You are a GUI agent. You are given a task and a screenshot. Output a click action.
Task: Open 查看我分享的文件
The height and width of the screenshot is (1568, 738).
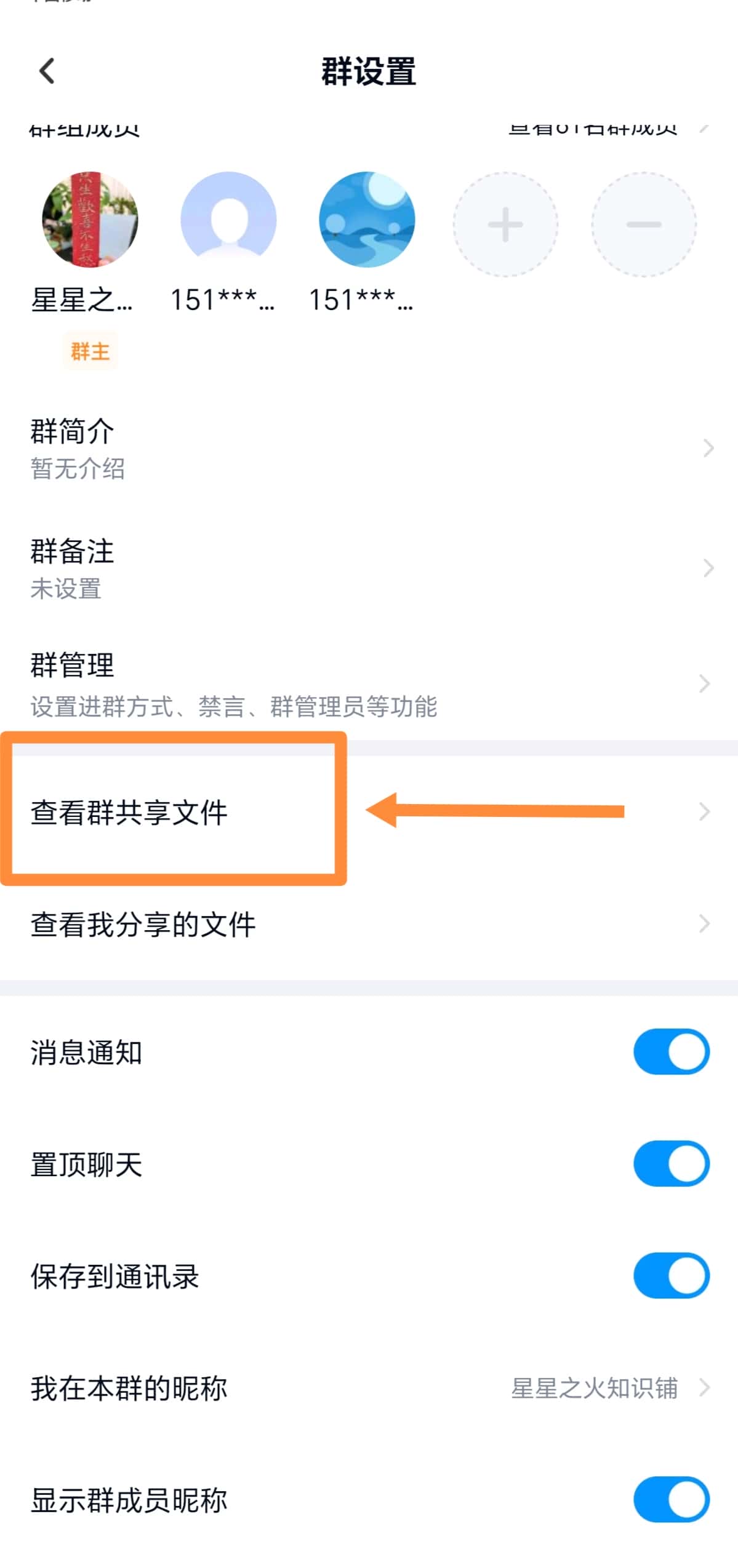tap(369, 923)
